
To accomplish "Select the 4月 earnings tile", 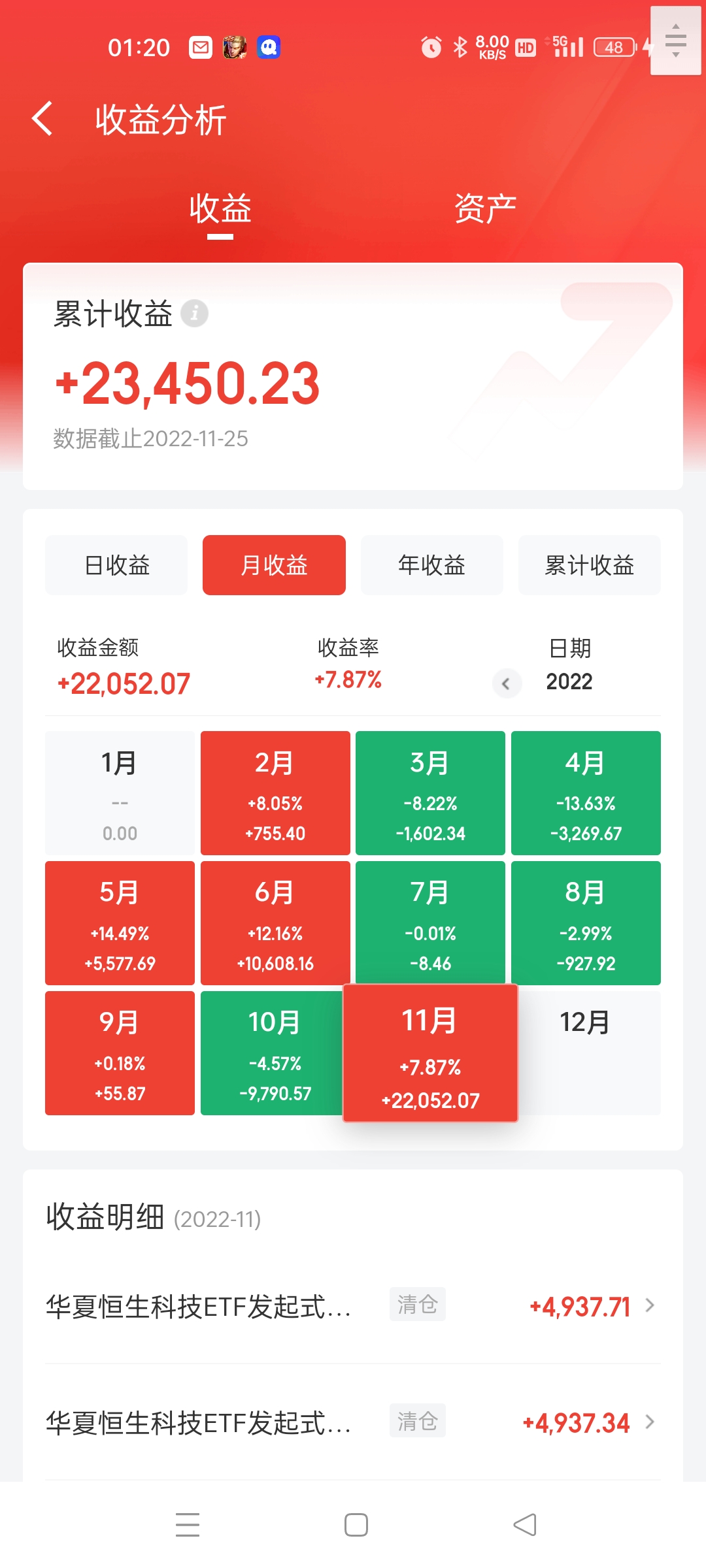I will (586, 793).
